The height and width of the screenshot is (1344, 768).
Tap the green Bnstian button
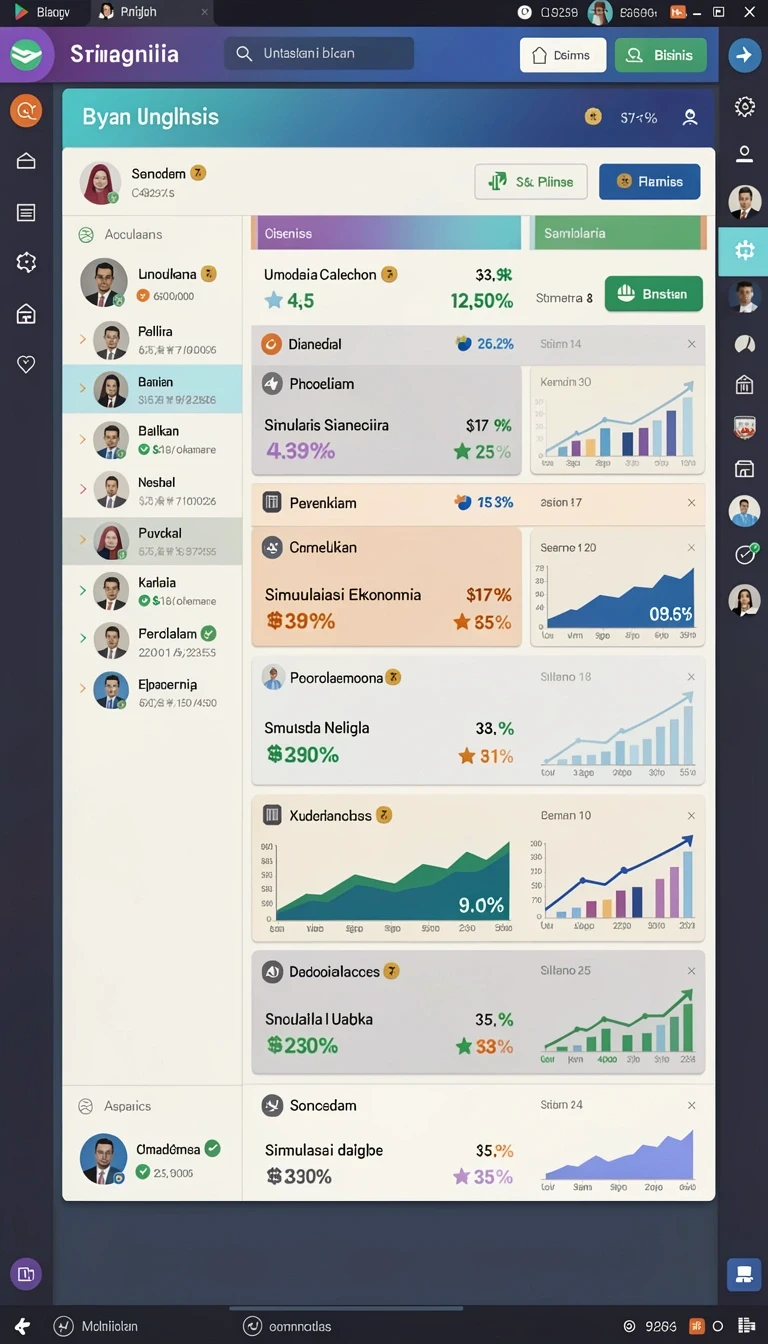653,294
